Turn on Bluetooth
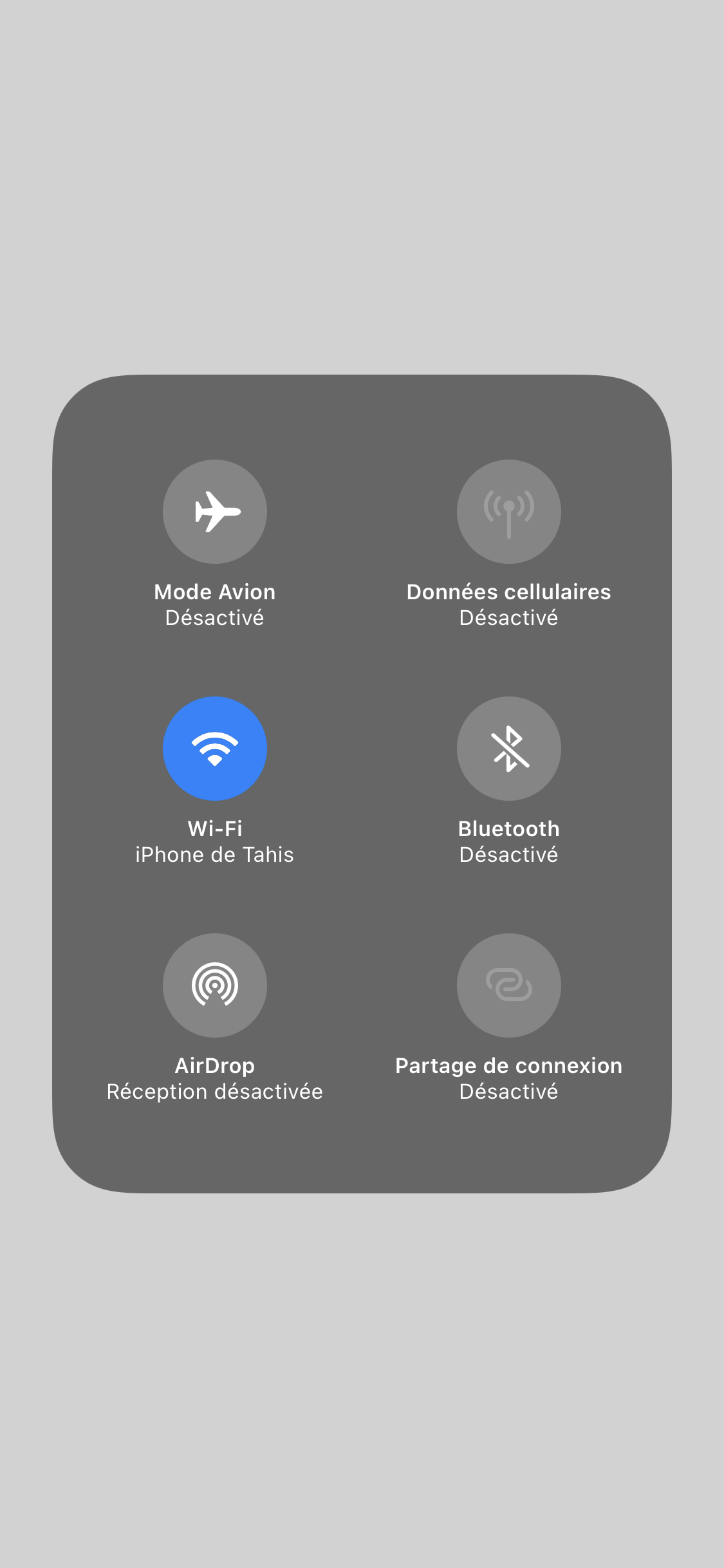Viewport: 724px width, 1568px height. 508,749
